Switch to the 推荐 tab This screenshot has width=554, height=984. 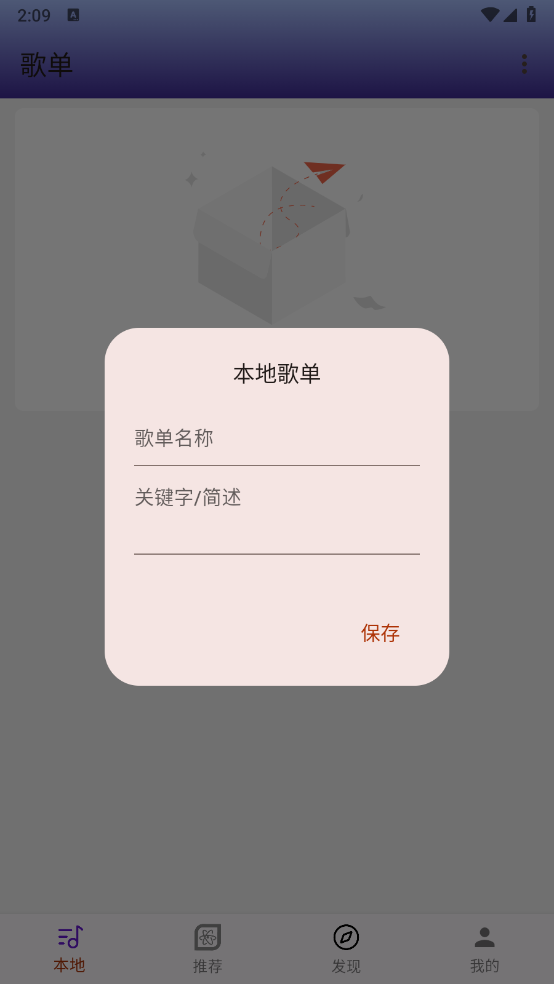point(208,949)
